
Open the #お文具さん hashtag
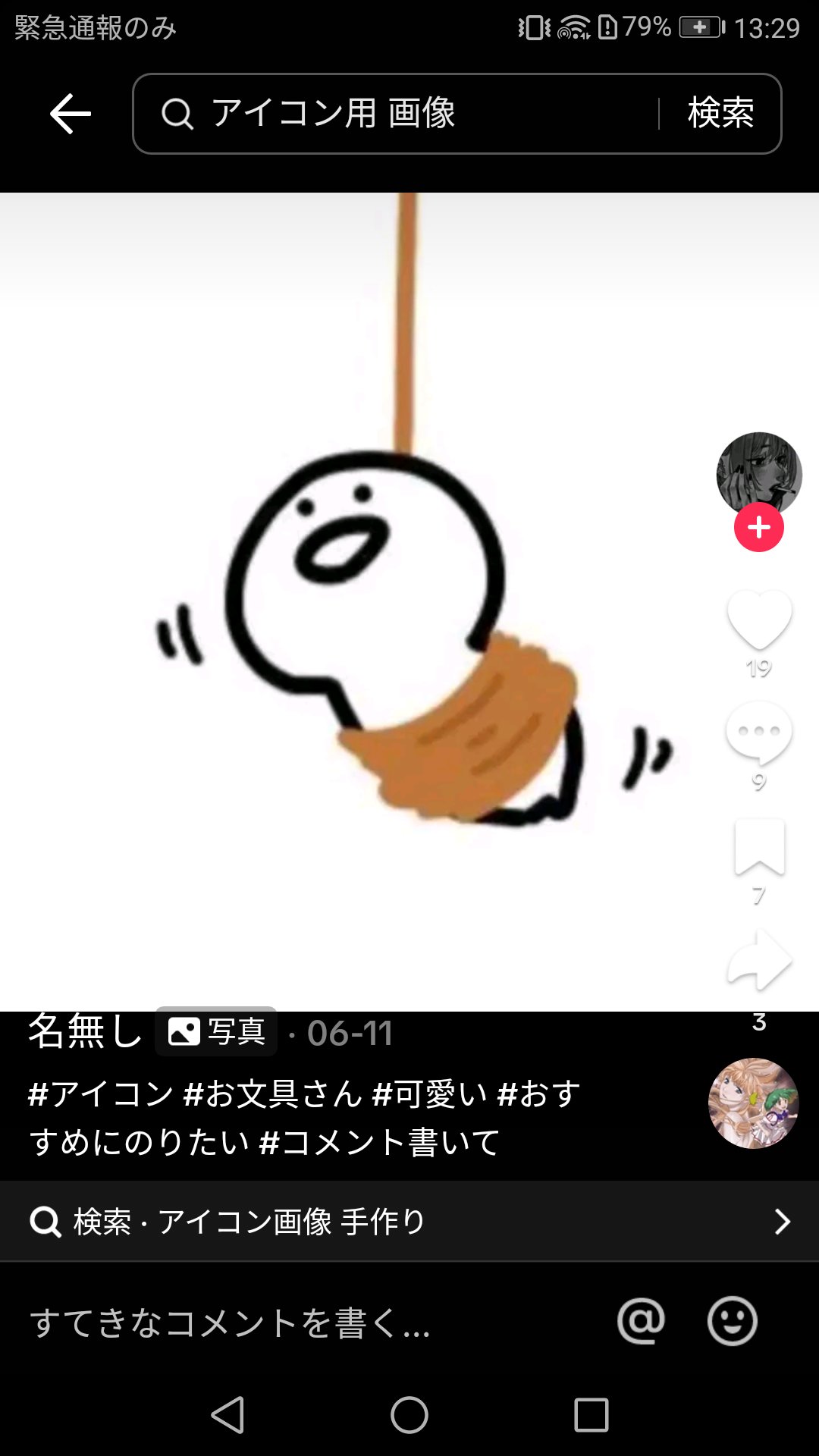pyautogui.click(x=273, y=1094)
